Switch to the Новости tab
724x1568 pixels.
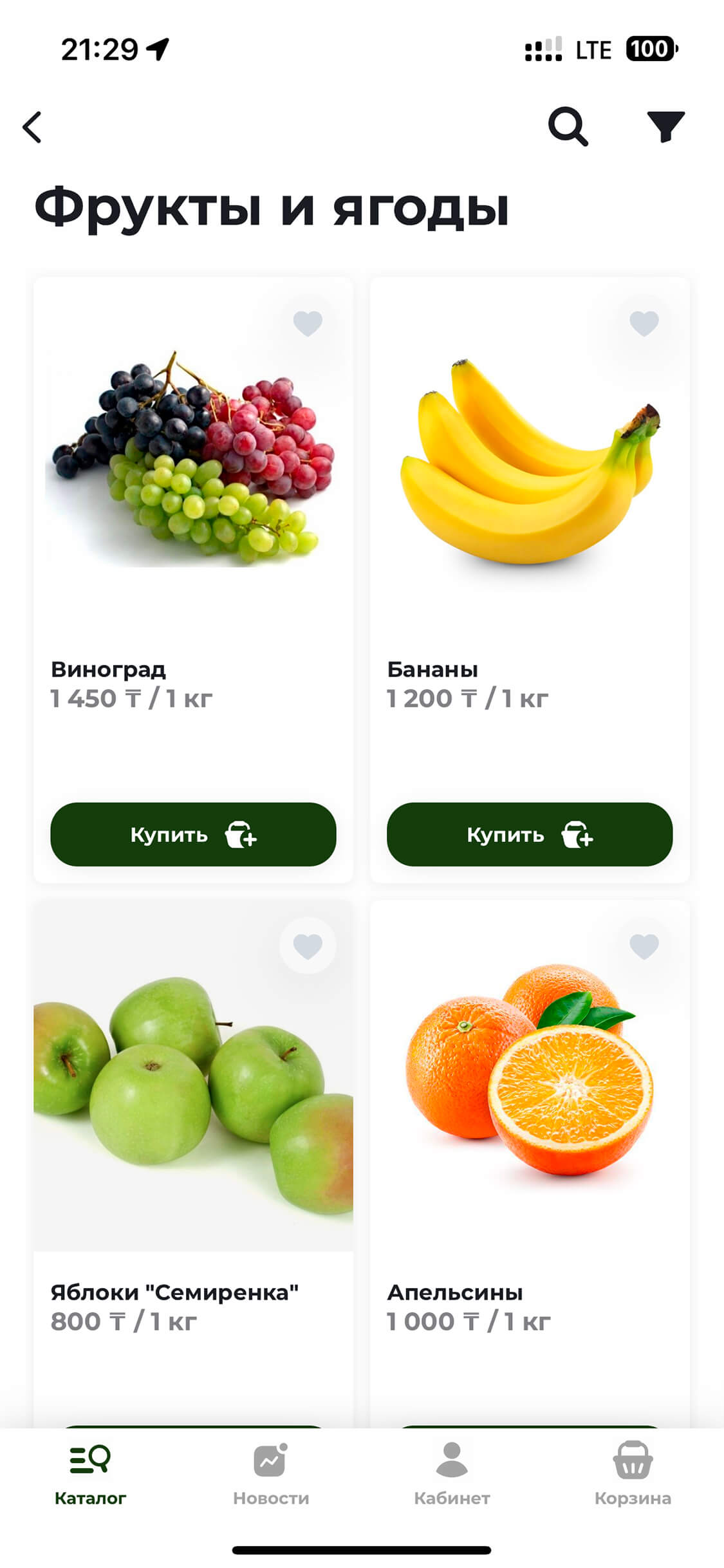[271, 1473]
